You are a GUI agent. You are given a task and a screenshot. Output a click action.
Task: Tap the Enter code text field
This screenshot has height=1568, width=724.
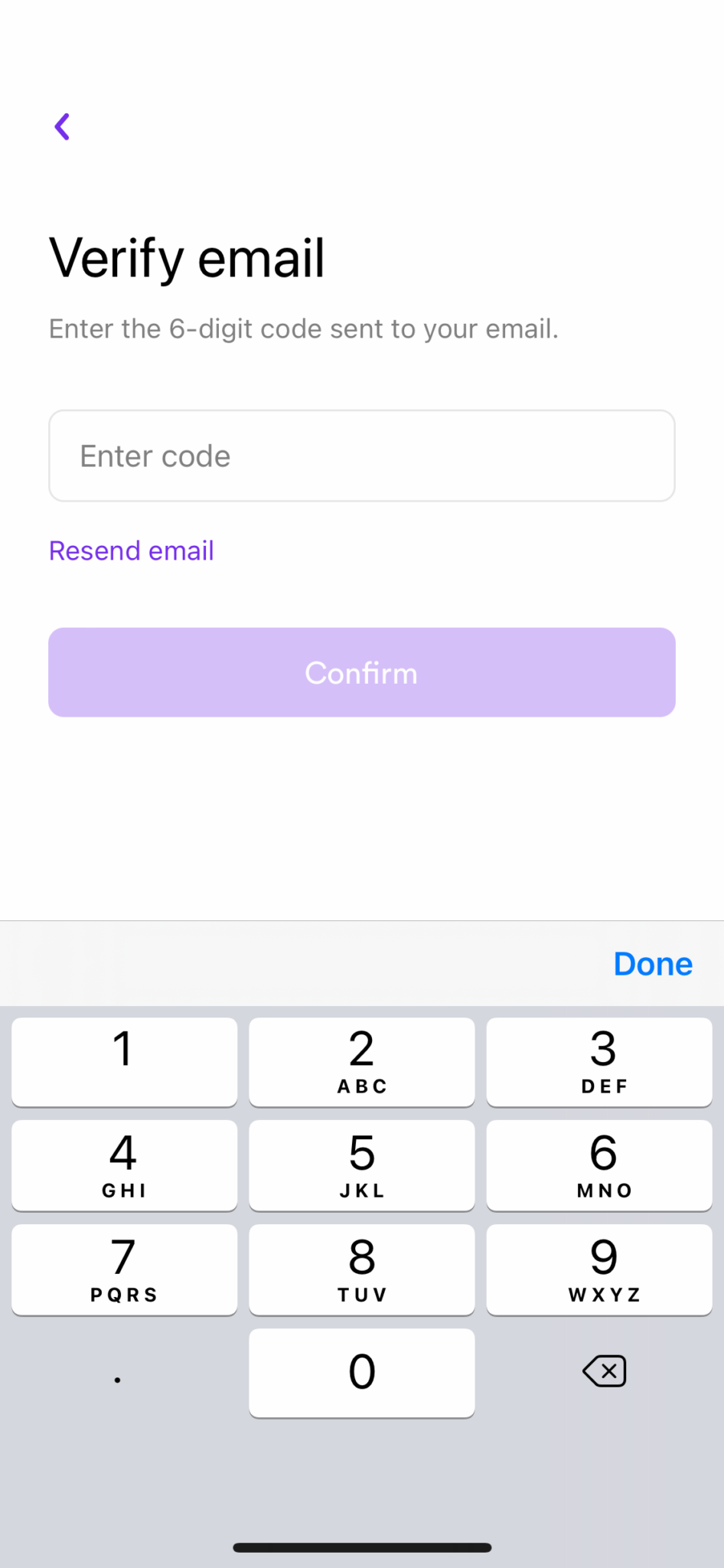361,456
